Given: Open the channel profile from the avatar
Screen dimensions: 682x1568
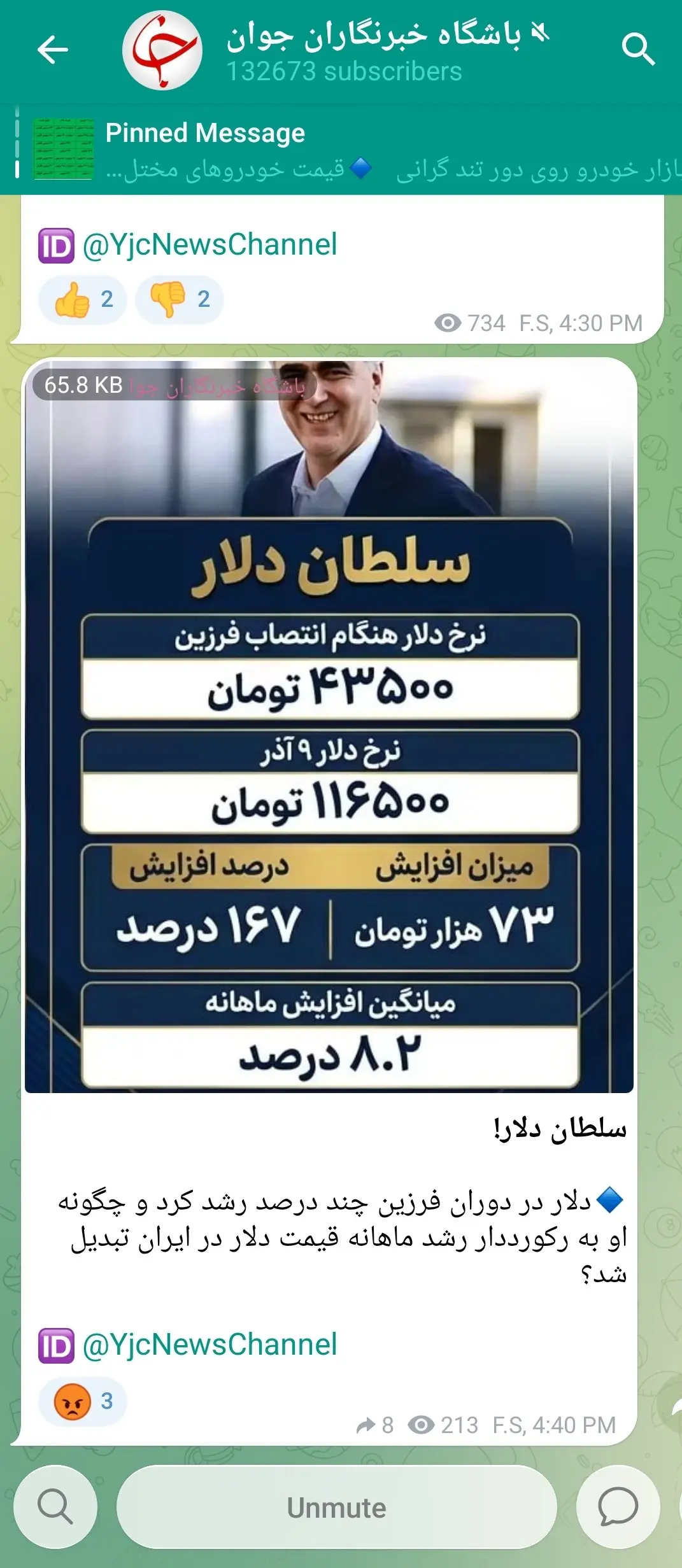Looking at the screenshot, I should pos(162,50).
